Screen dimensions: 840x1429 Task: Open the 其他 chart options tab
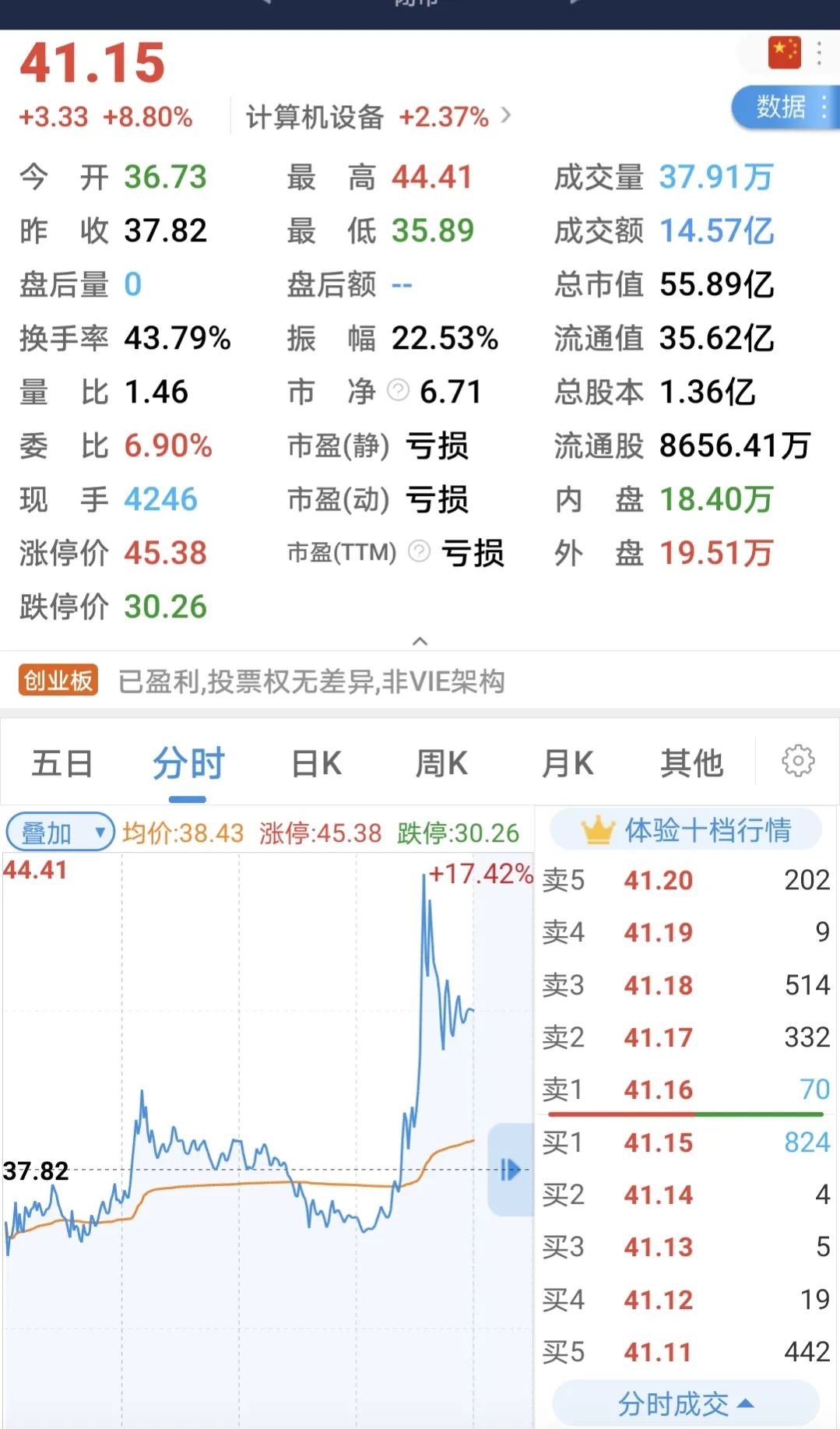click(x=692, y=763)
